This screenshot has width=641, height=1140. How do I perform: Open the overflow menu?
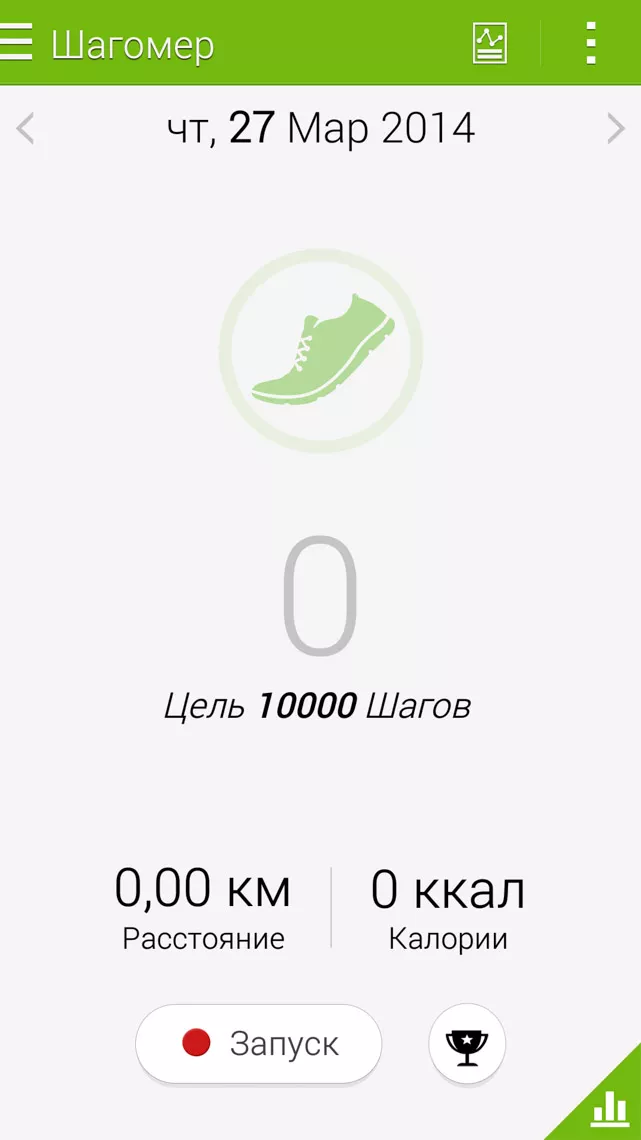[591, 43]
